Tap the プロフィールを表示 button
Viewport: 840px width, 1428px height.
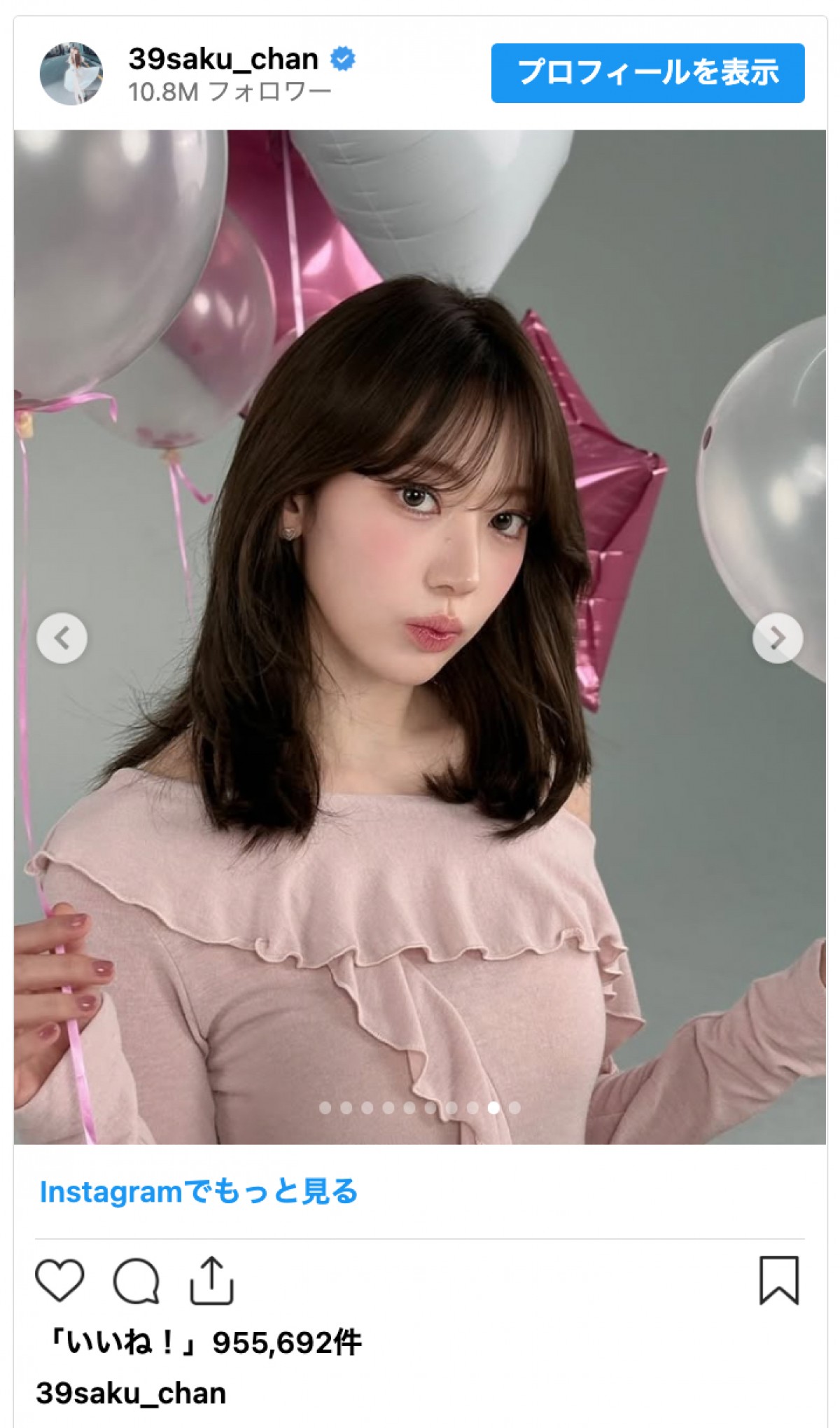(647, 73)
